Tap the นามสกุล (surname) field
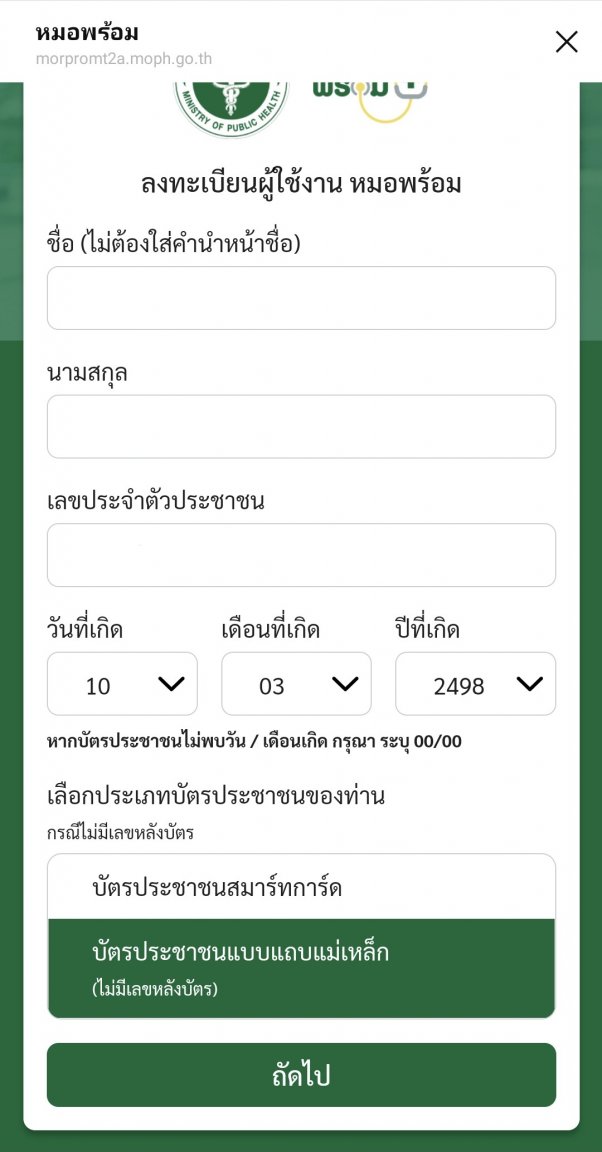 pyautogui.click(x=301, y=426)
